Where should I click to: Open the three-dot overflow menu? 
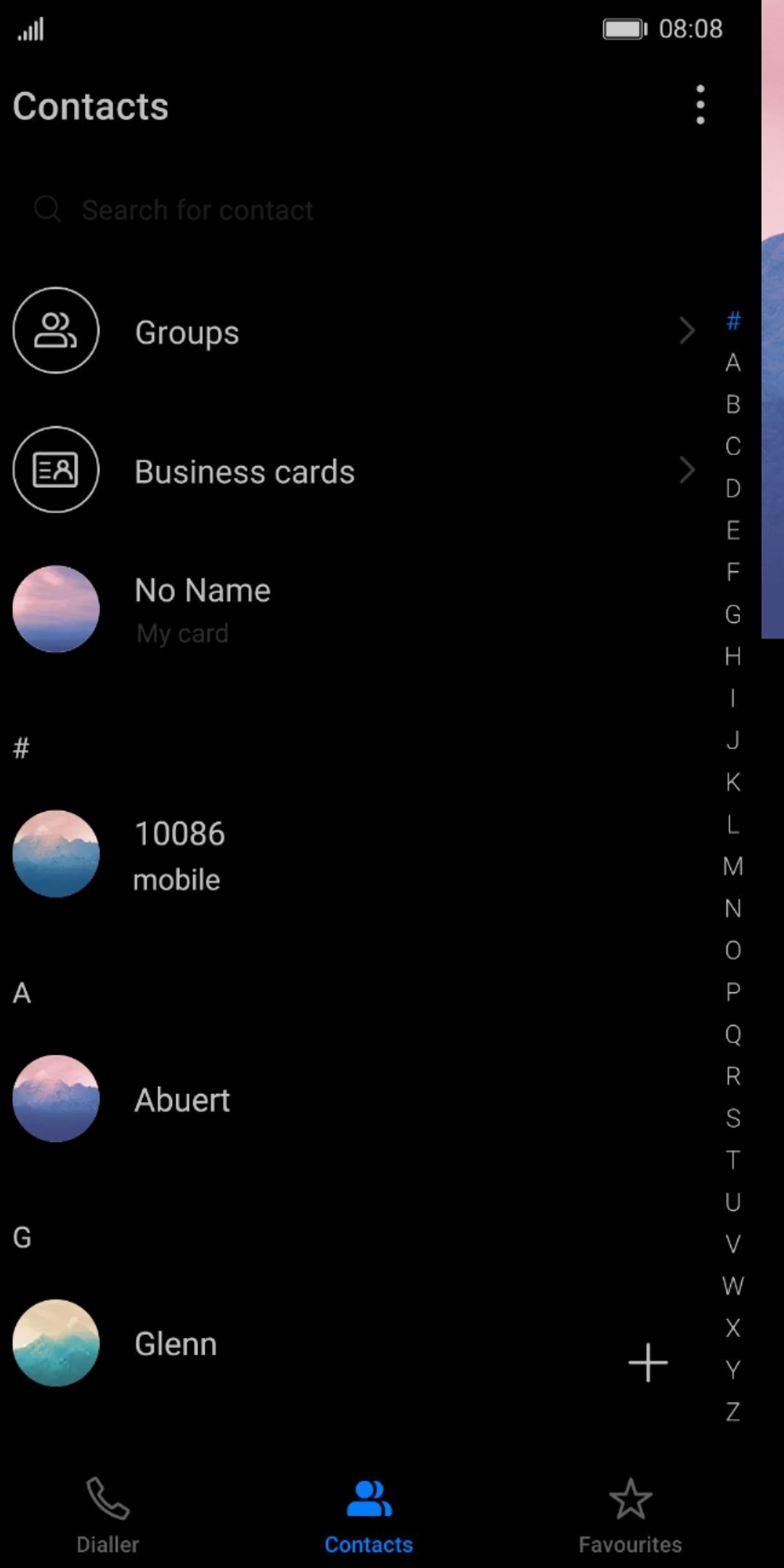700,105
